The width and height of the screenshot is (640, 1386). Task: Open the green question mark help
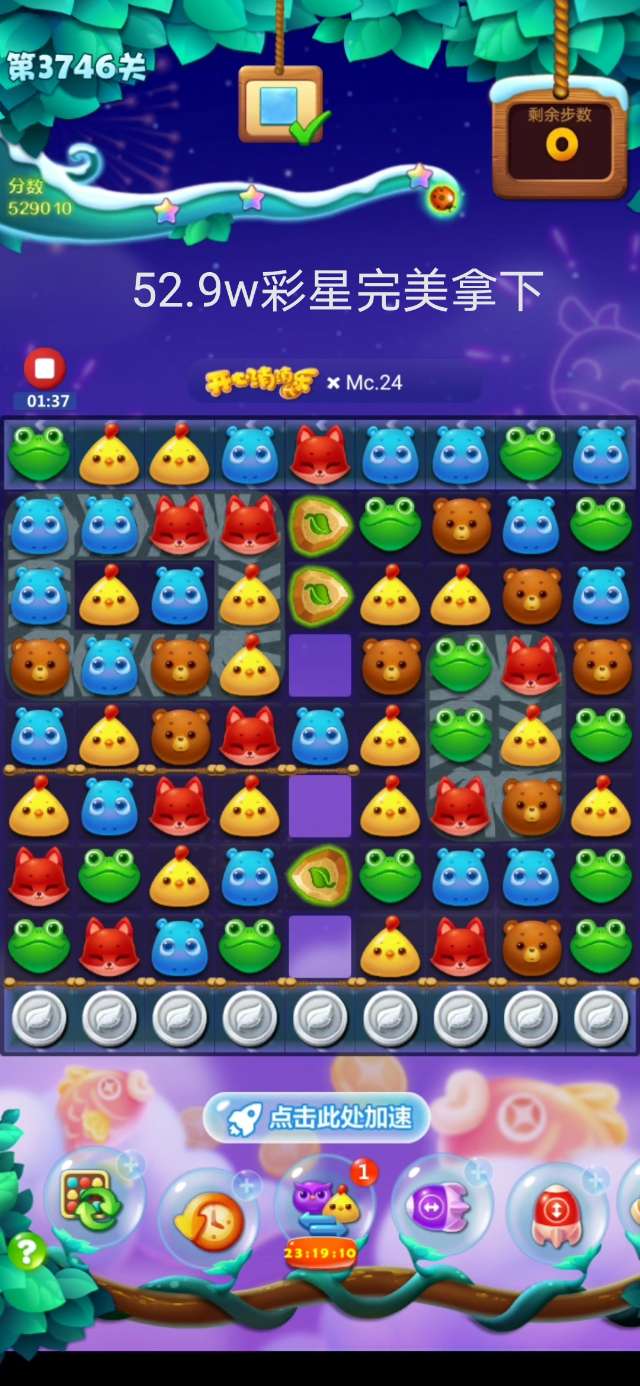(x=26, y=1250)
